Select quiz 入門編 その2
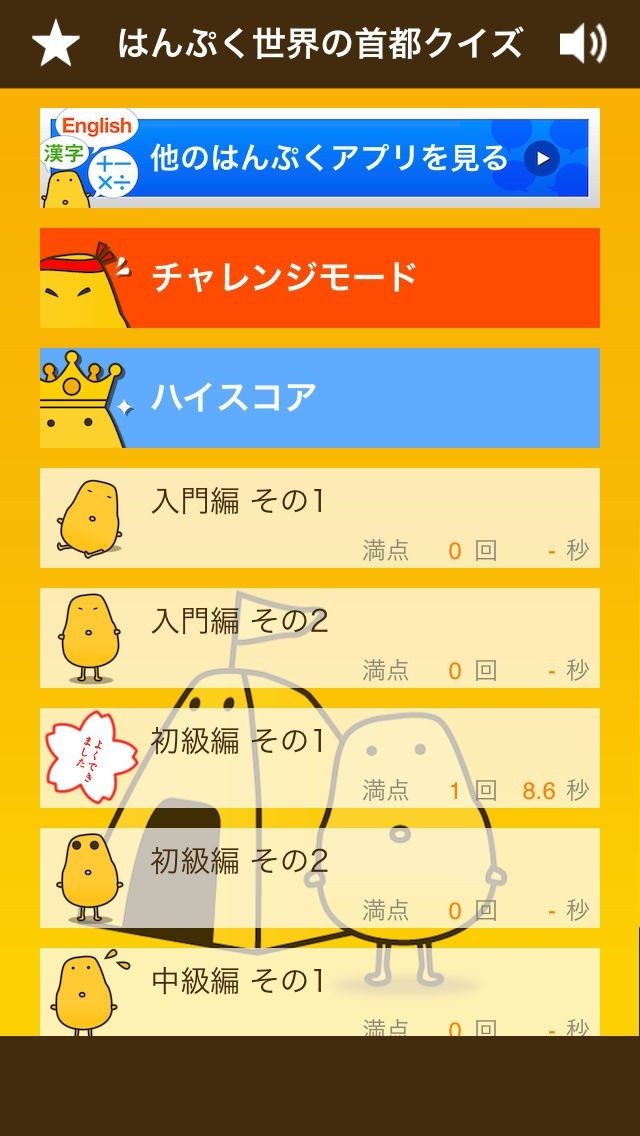Image resolution: width=640 pixels, height=1136 pixels. 320,637
